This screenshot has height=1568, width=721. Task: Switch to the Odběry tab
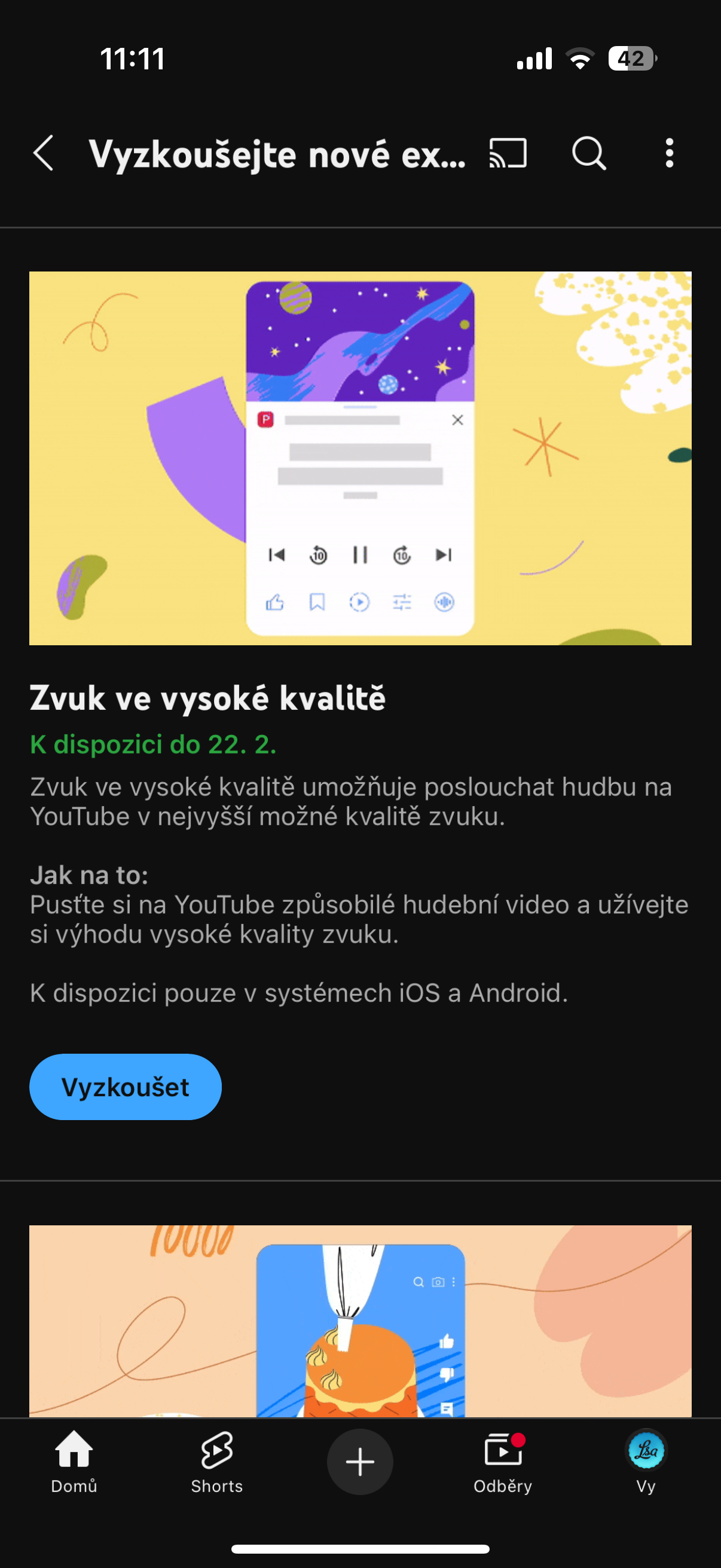(503, 1461)
